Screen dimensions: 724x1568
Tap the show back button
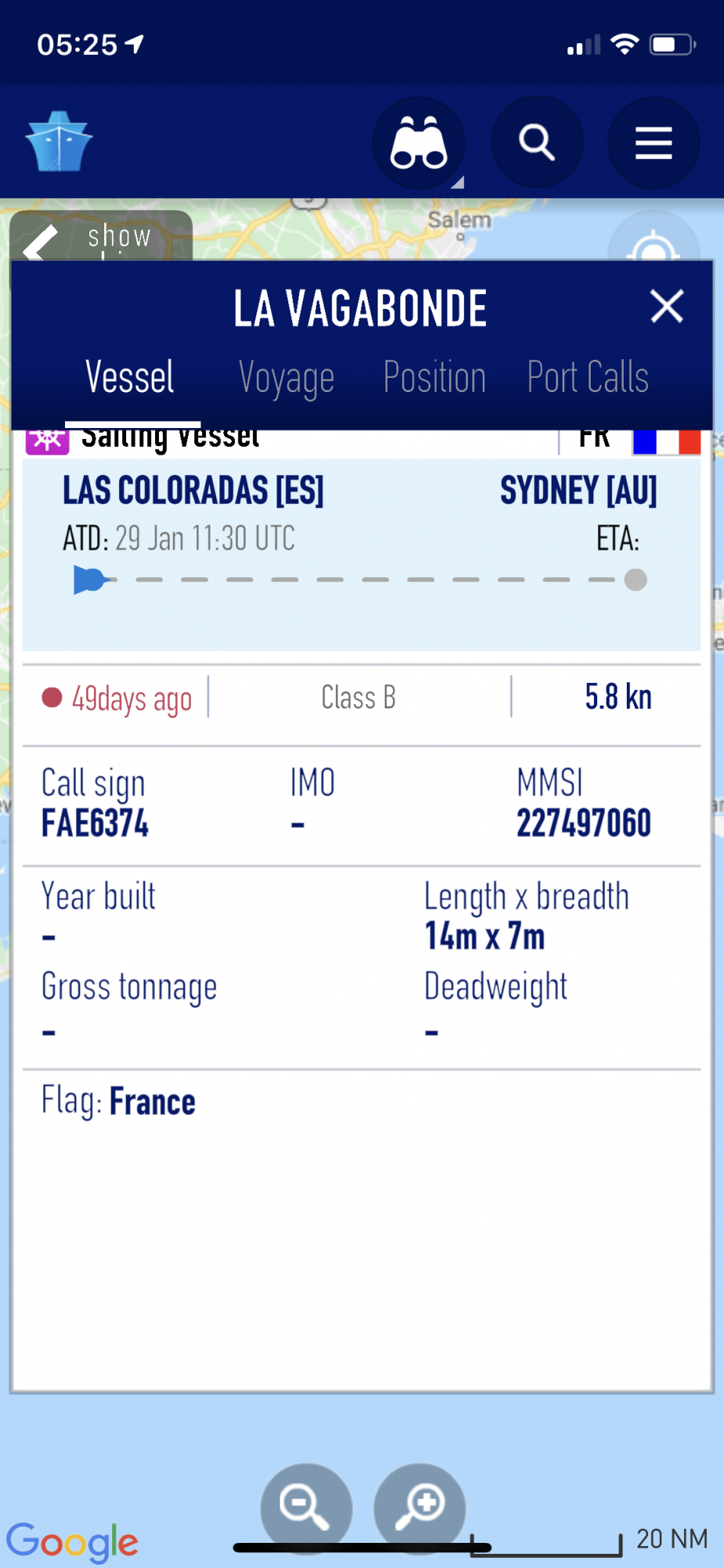coord(100,237)
